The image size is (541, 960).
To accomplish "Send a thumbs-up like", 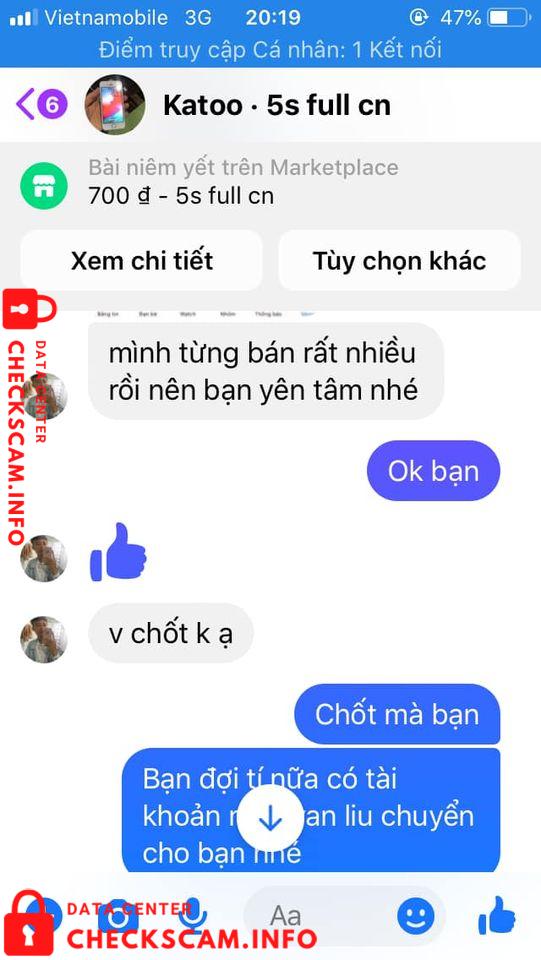I will (497, 915).
